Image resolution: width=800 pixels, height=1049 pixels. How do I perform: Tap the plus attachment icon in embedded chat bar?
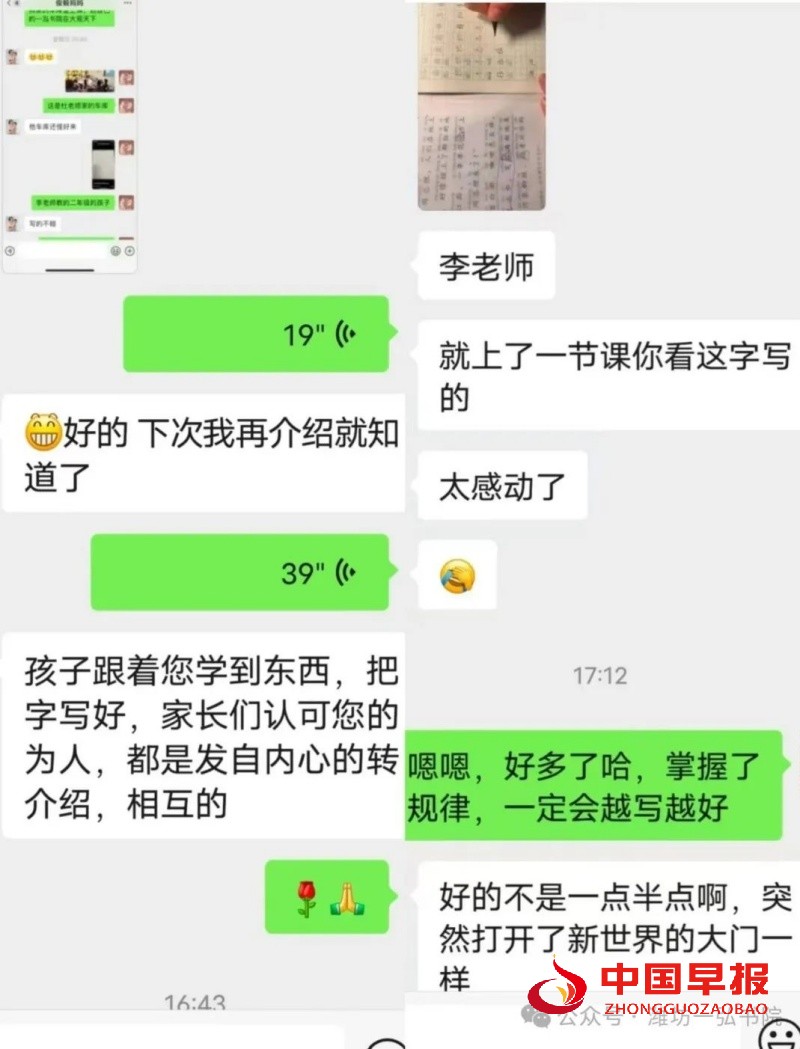click(x=129, y=249)
